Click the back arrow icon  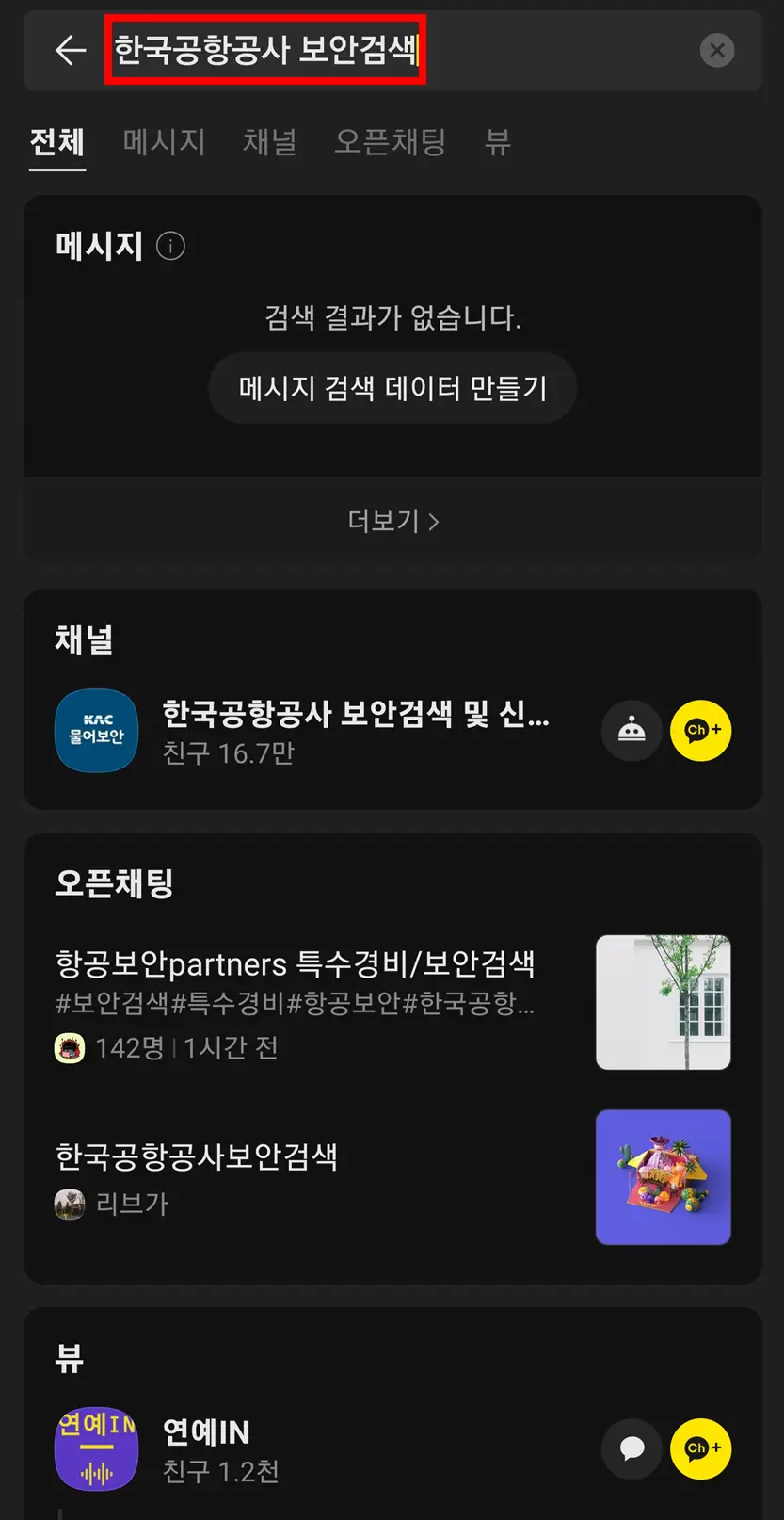pos(69,50)
